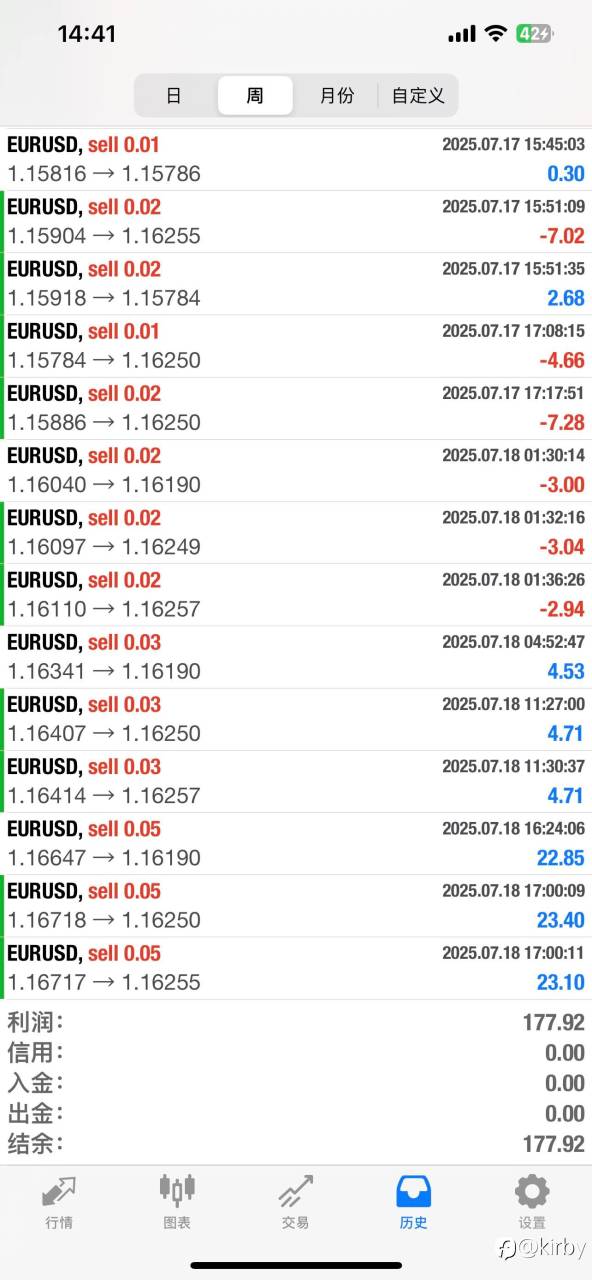View the trade with 2.68 profit
Screen dimensions: 592x1280
pos(296,283)
